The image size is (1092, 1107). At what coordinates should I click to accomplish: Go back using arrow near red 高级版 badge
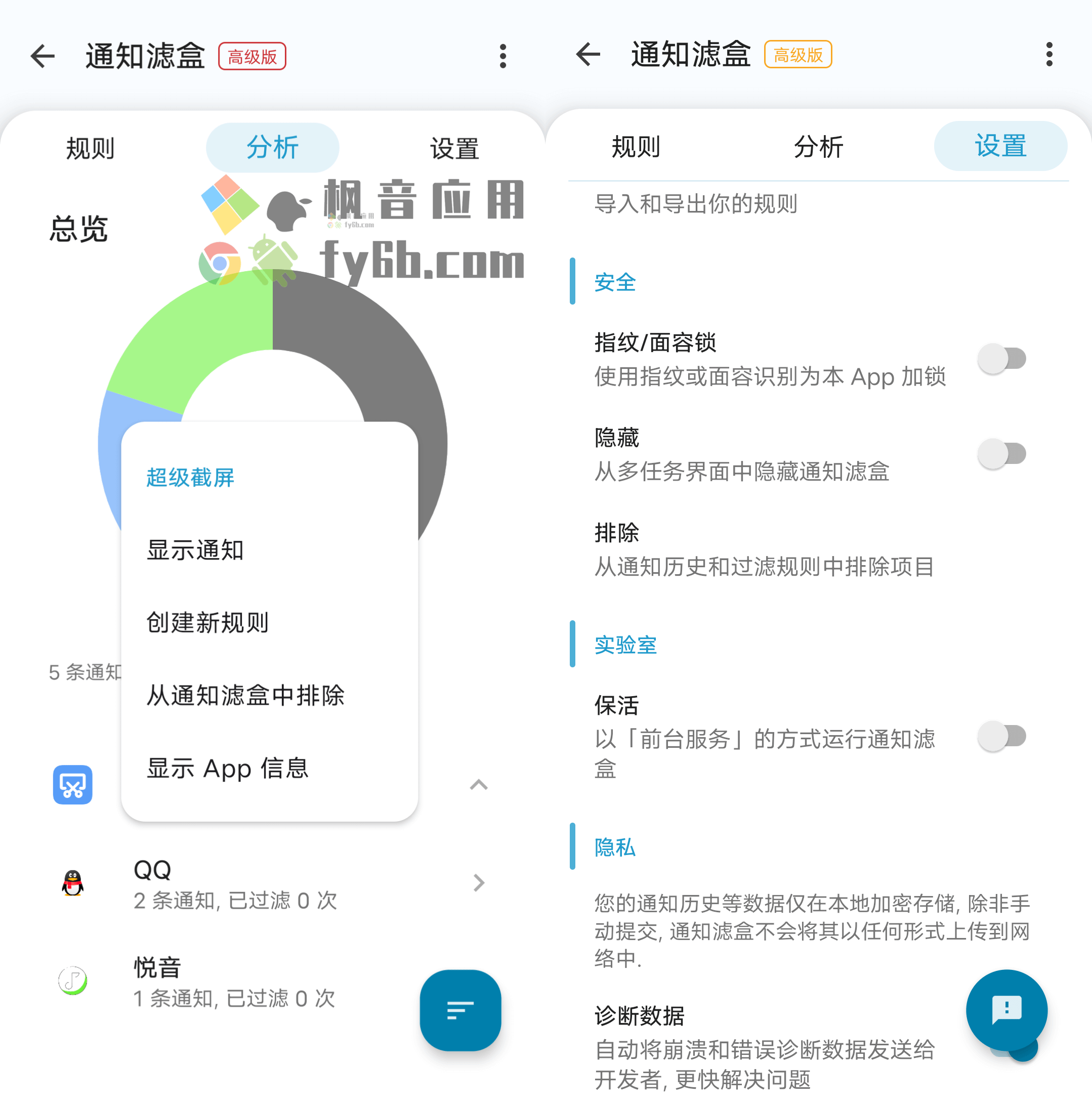pyautogui.click(x=43, y=56)
